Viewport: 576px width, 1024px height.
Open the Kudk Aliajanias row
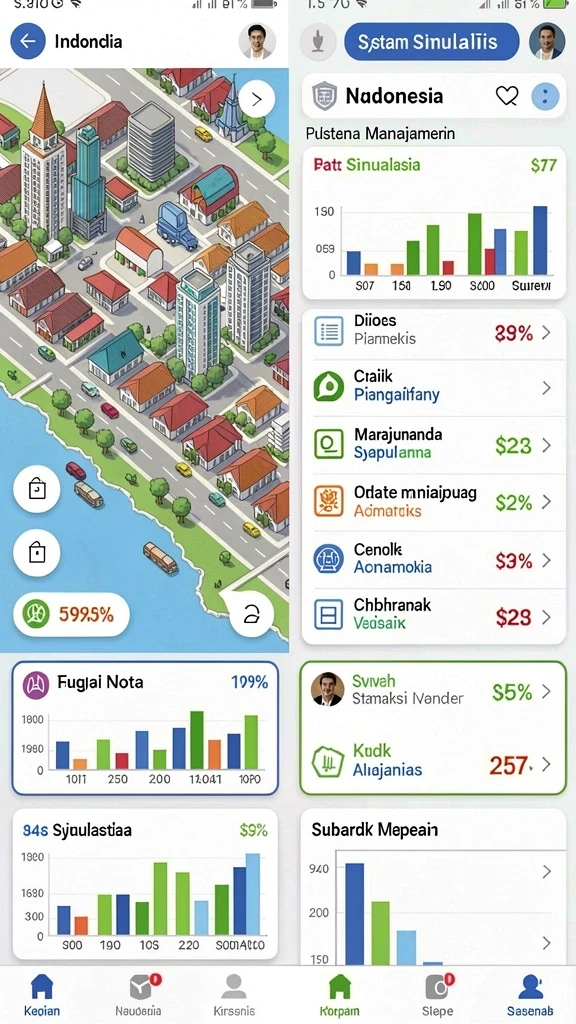point(433,761)
